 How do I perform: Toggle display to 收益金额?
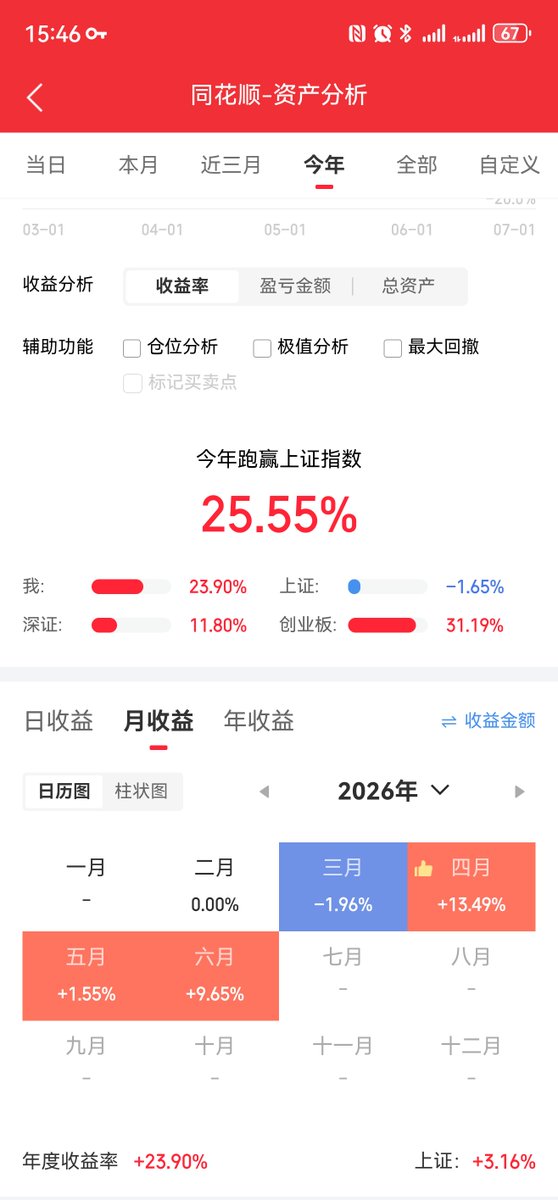[x=488, y=721]
